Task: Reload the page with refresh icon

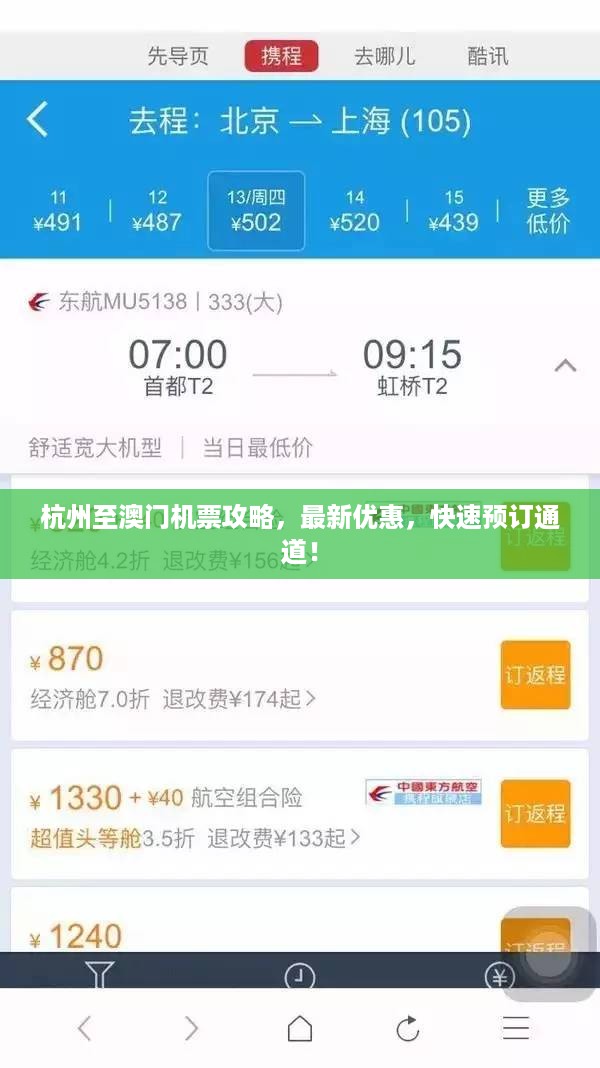Action: click(x=408, y=1028)
